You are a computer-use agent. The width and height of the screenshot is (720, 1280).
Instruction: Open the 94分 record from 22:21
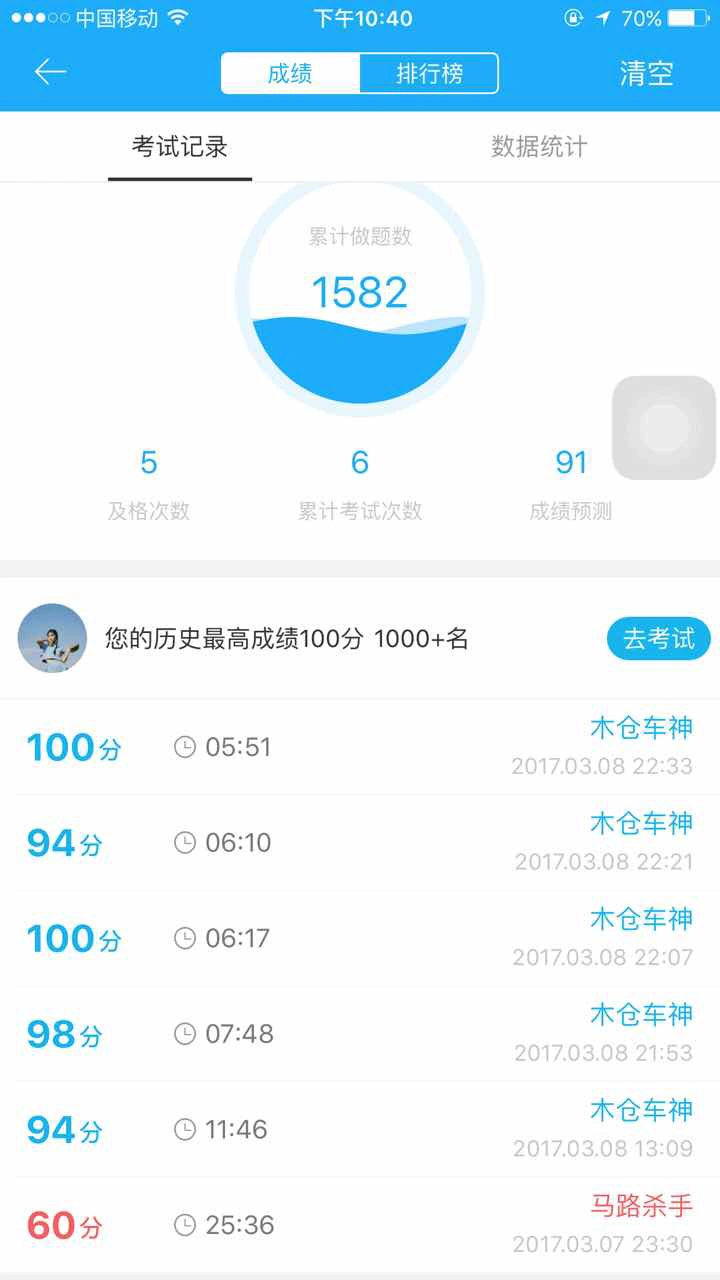click(x=360, y=843)
